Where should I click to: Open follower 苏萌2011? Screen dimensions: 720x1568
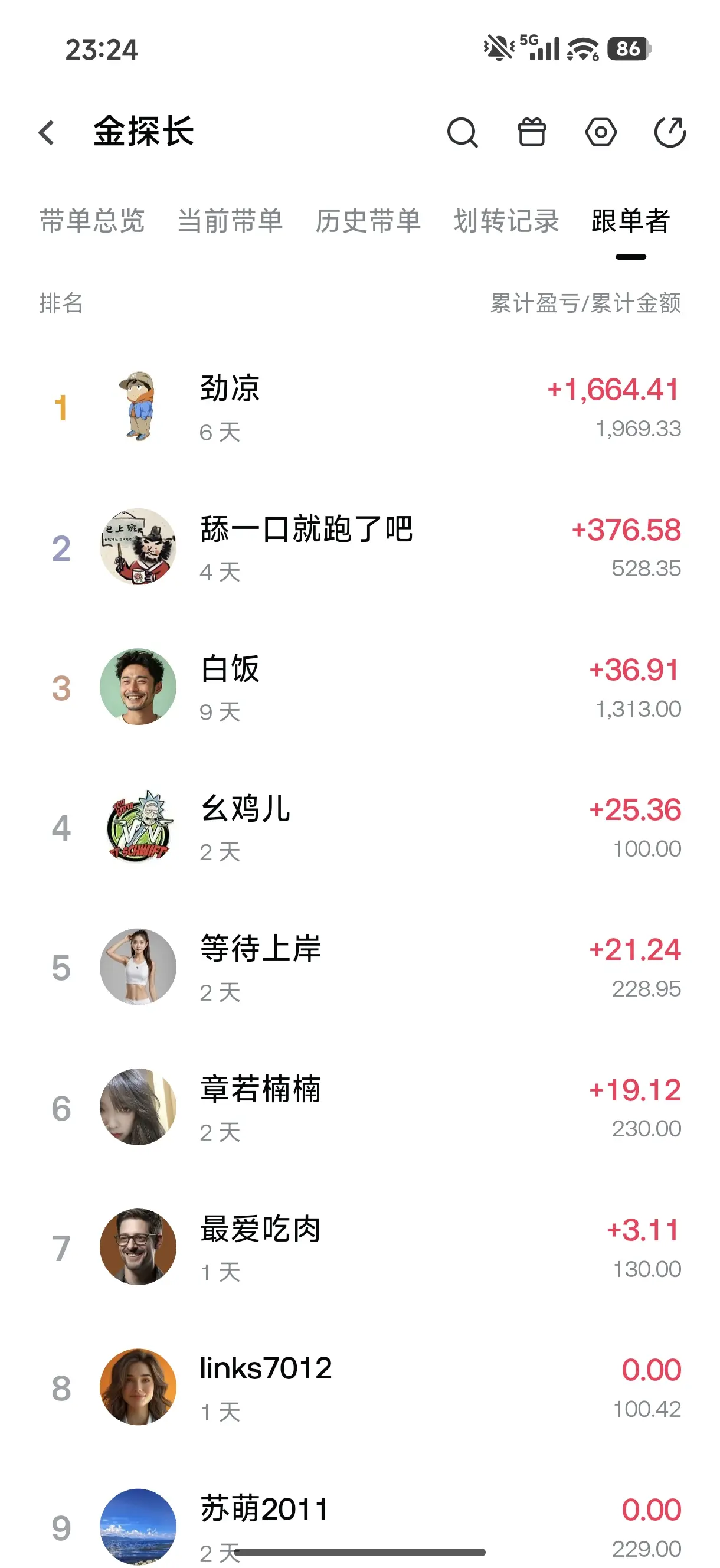[359, 1525]
